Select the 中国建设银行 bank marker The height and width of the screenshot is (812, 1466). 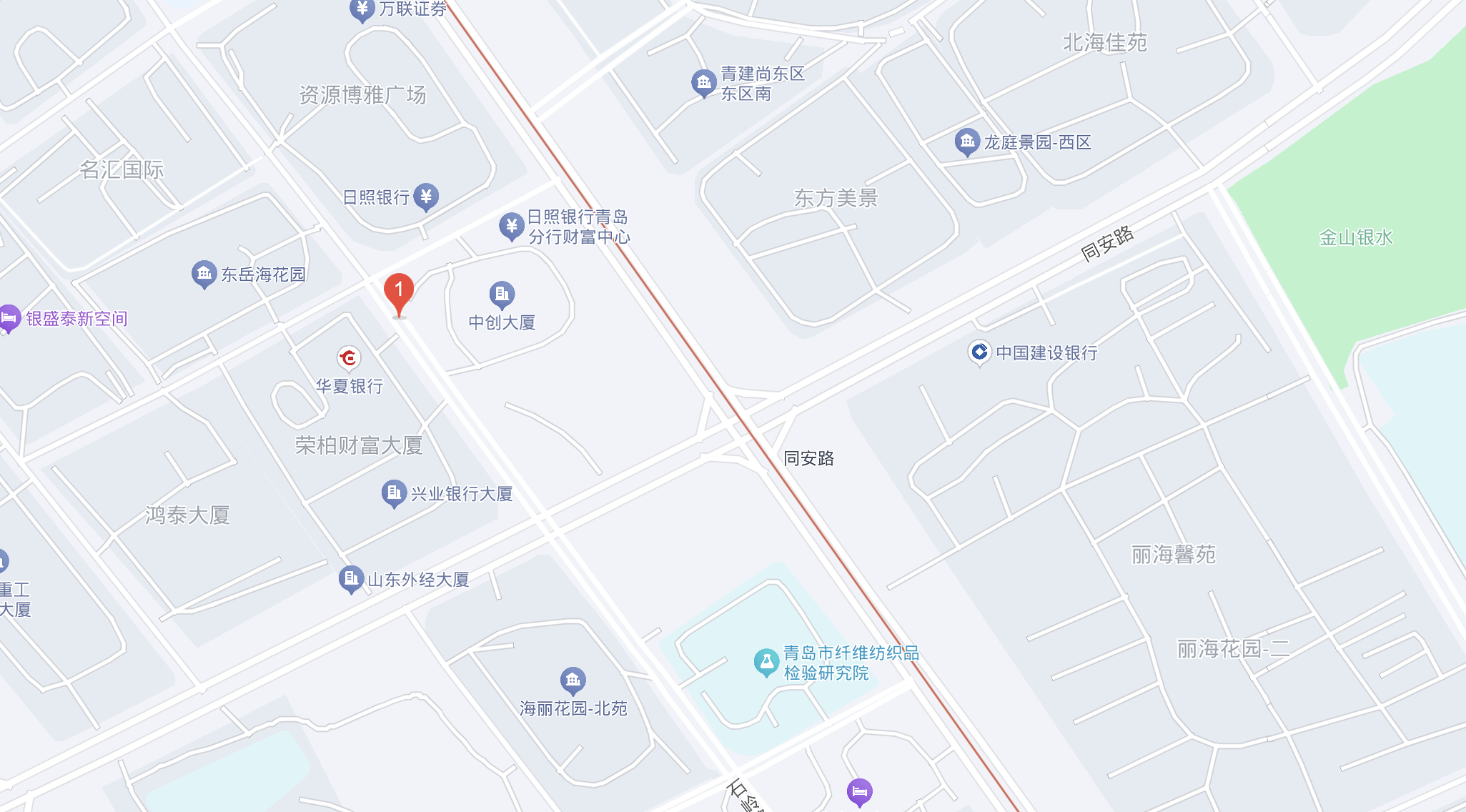tap(979, 352)
